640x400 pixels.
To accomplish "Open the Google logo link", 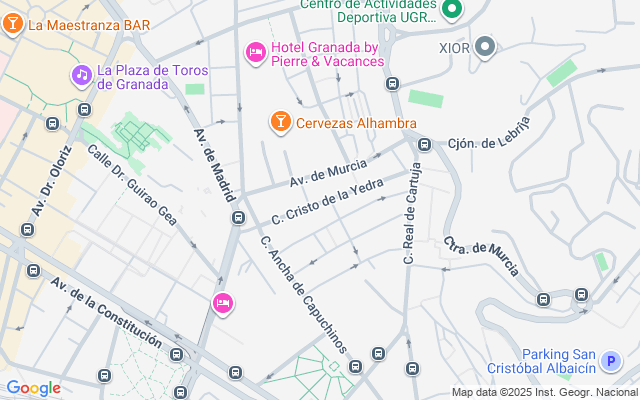I will click(x=33, y=388).
